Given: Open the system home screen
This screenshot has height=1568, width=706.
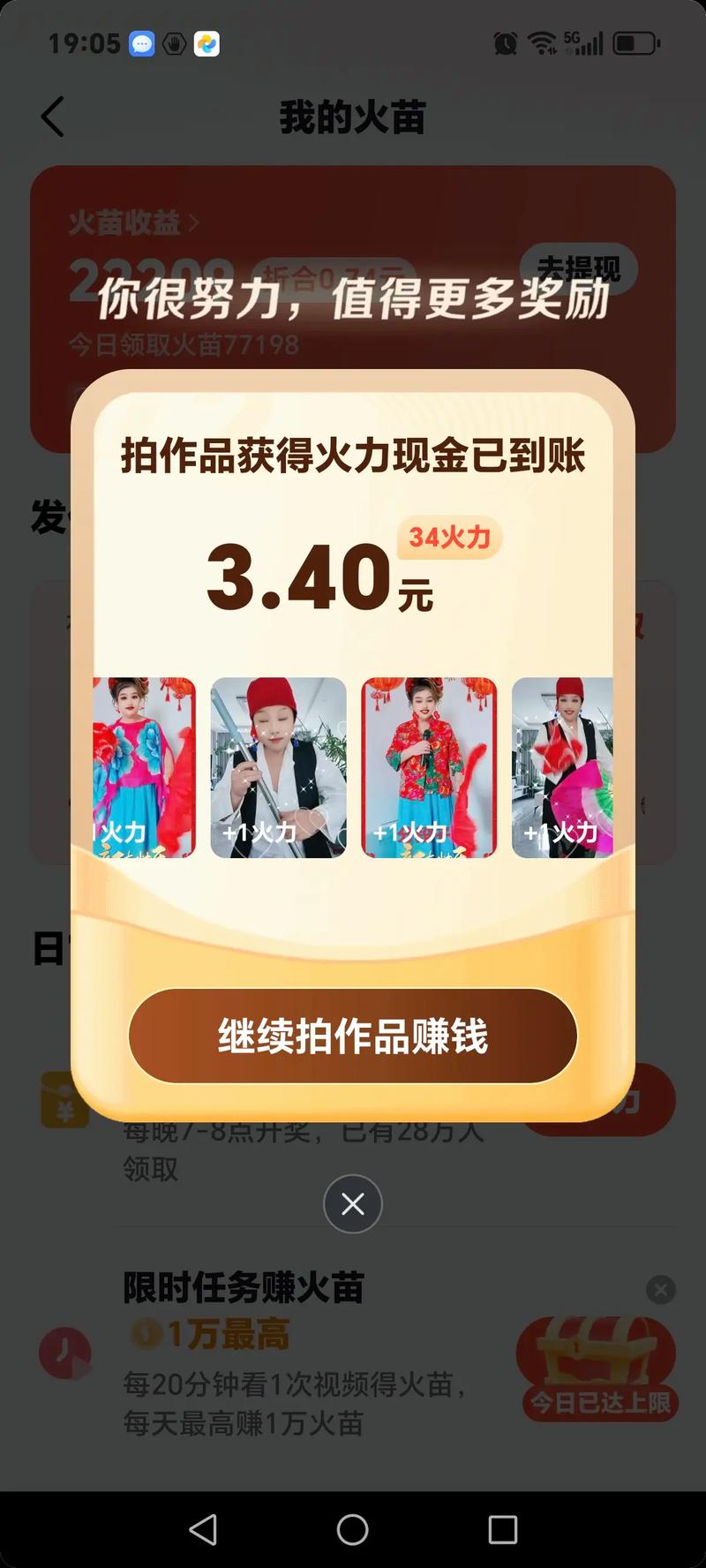Looking at the screenshot, I should (352, 1529).
